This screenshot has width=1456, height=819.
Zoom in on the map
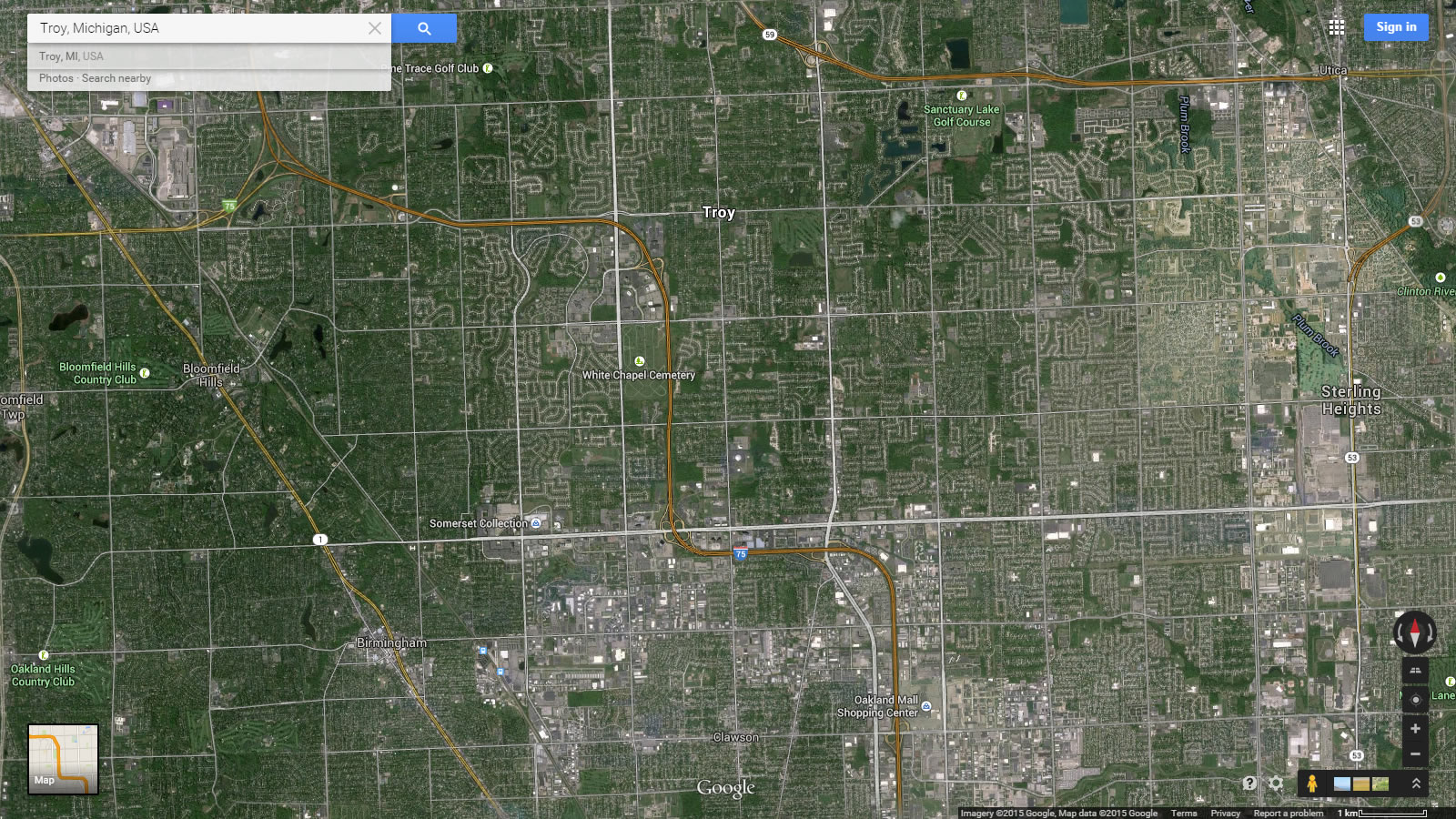(1415, 729)
